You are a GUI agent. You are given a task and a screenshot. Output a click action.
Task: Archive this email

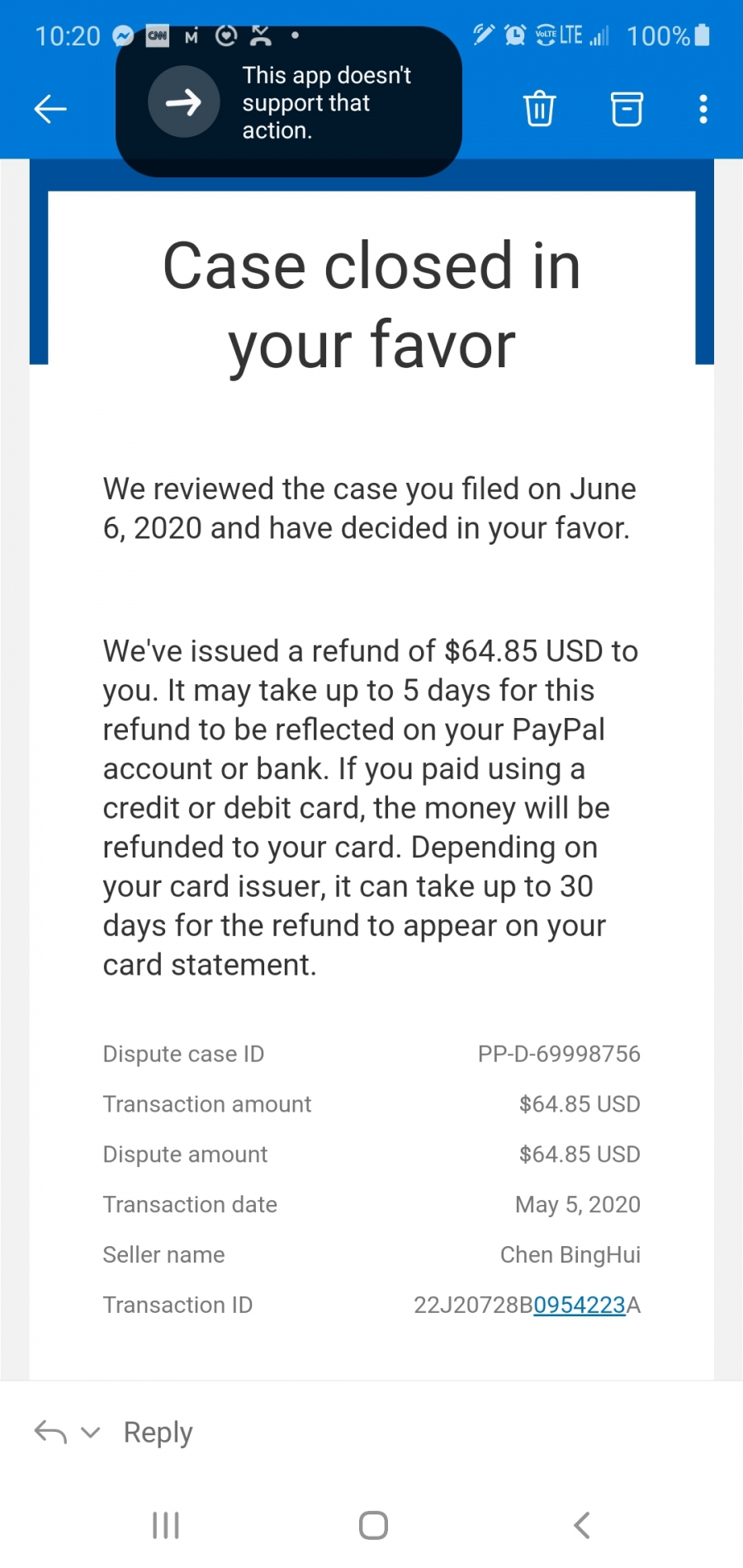[626, 108]
